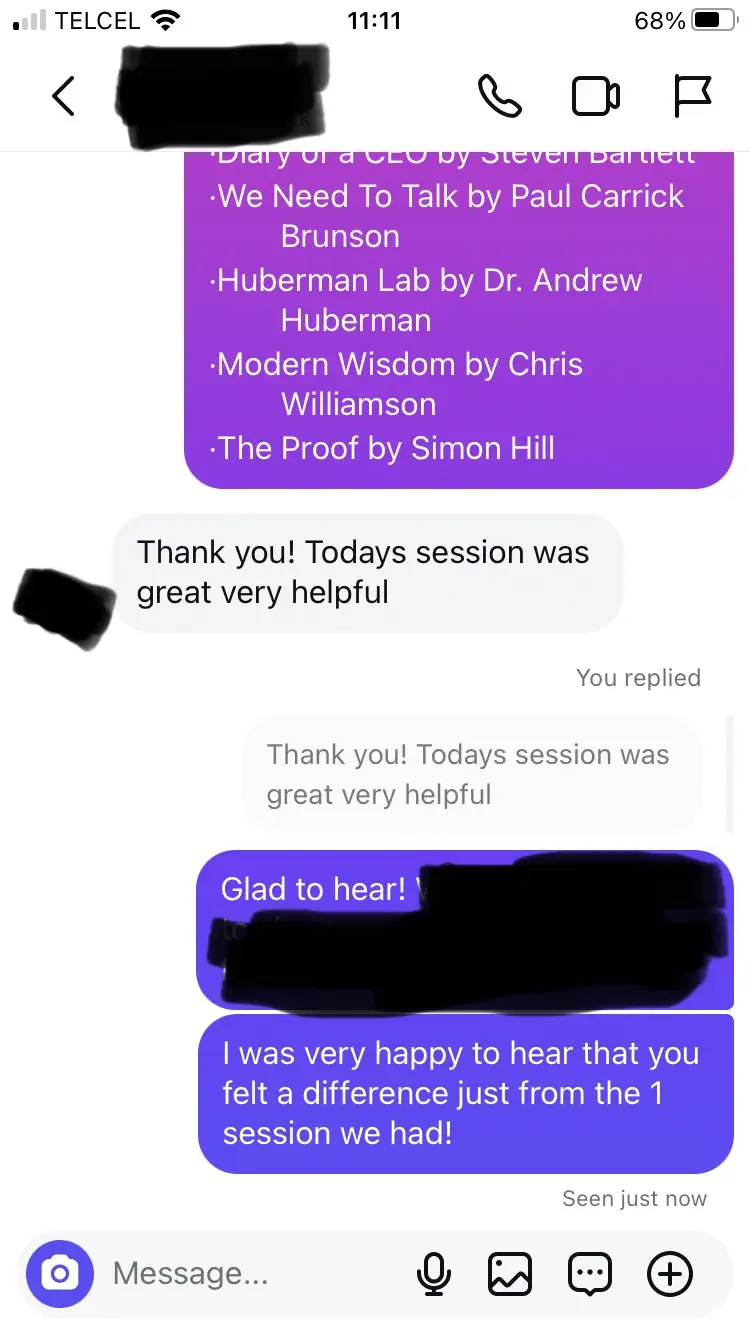Jump to the quoted 'Thank you!' reply

pyautogui.click(x=470, y=774)
